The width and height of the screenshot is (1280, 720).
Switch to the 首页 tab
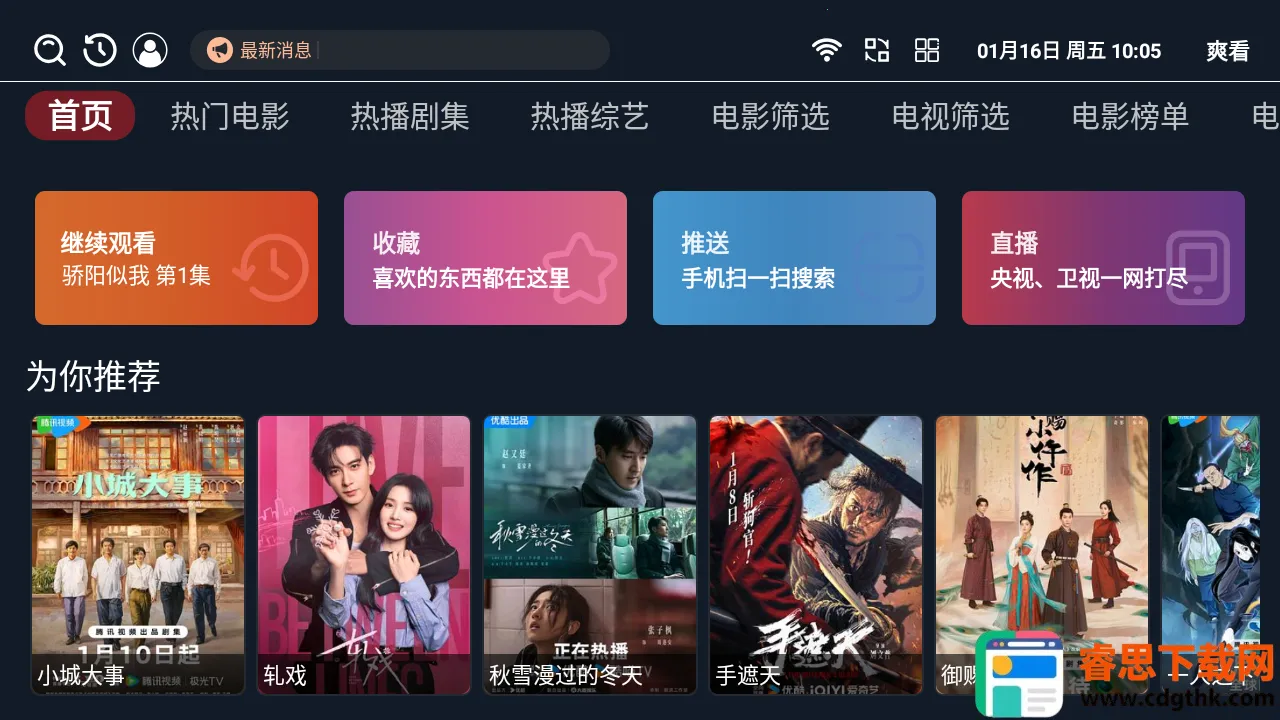click(80, 116)
